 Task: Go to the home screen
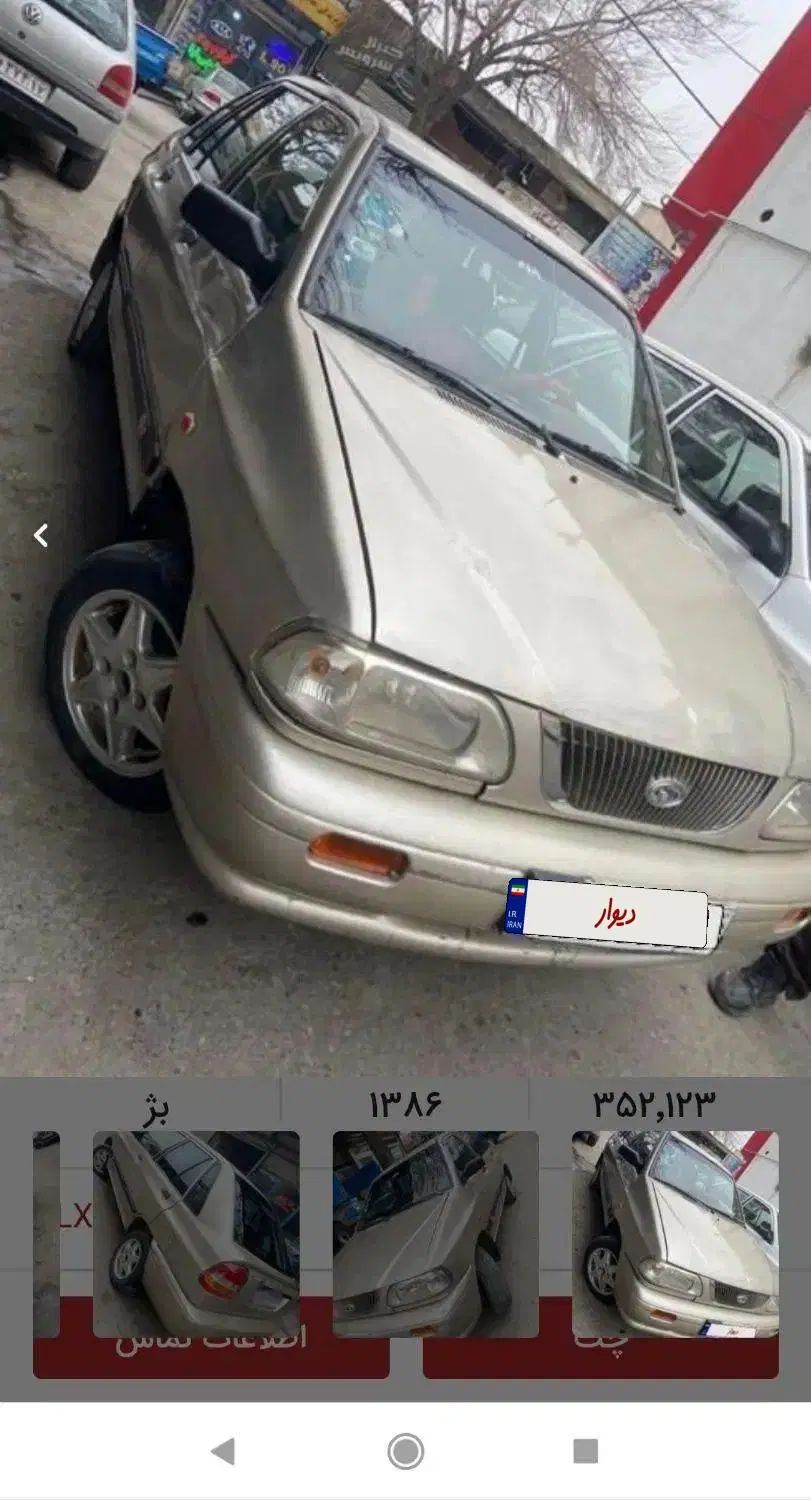(405, 1451)
